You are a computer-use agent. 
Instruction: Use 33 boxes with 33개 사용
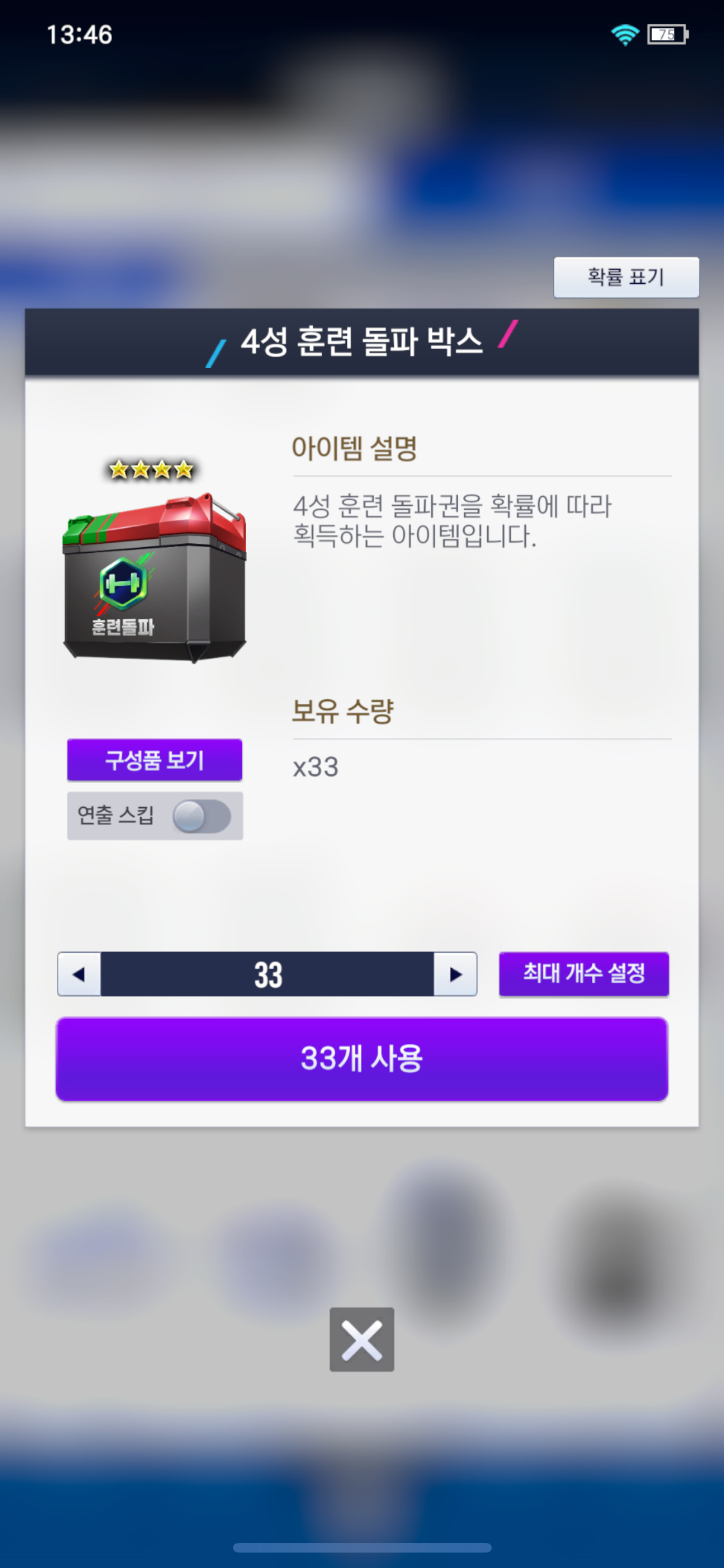[x=362, y=1059]
